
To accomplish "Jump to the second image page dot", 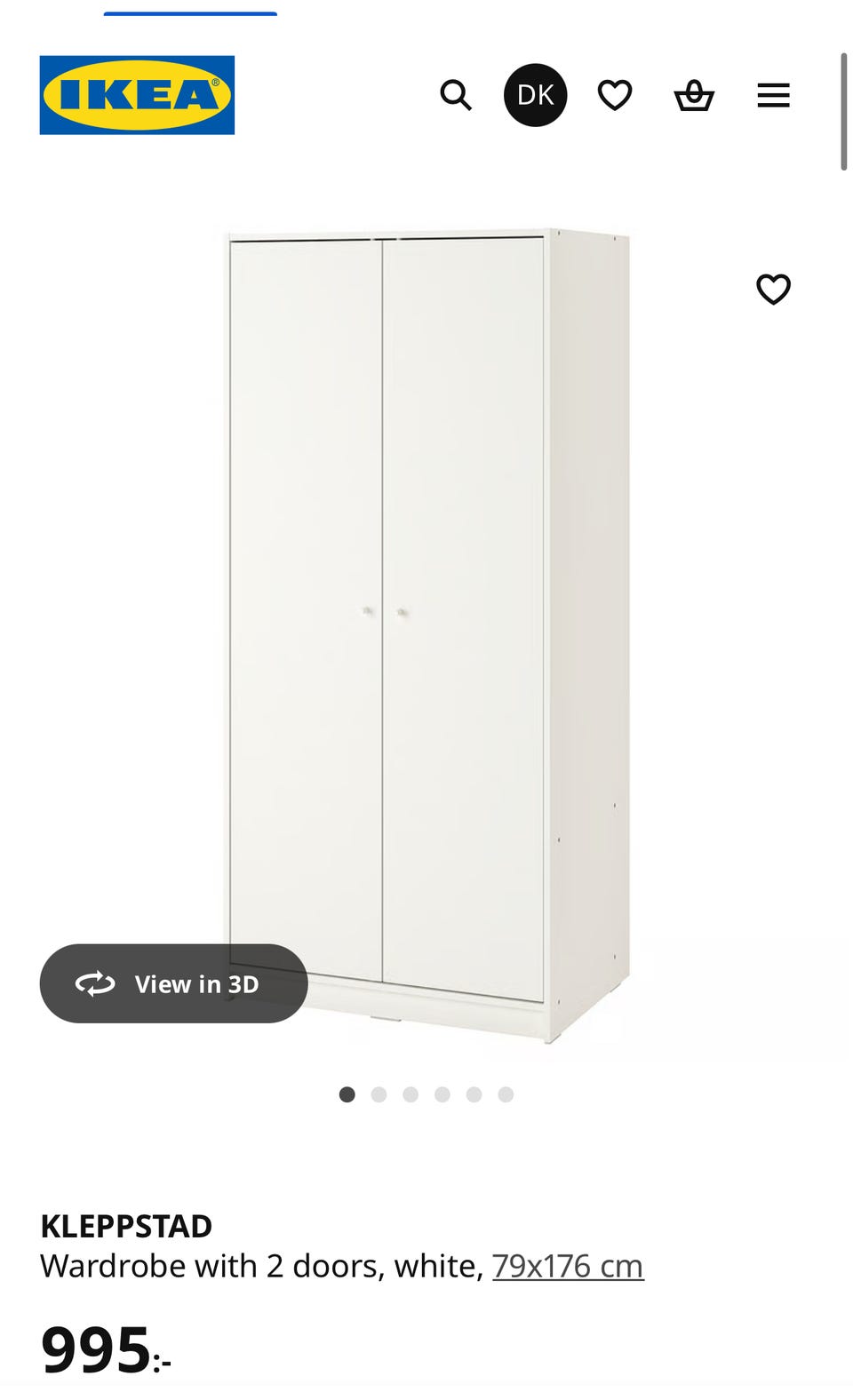I will click(x=379, y=1094).
